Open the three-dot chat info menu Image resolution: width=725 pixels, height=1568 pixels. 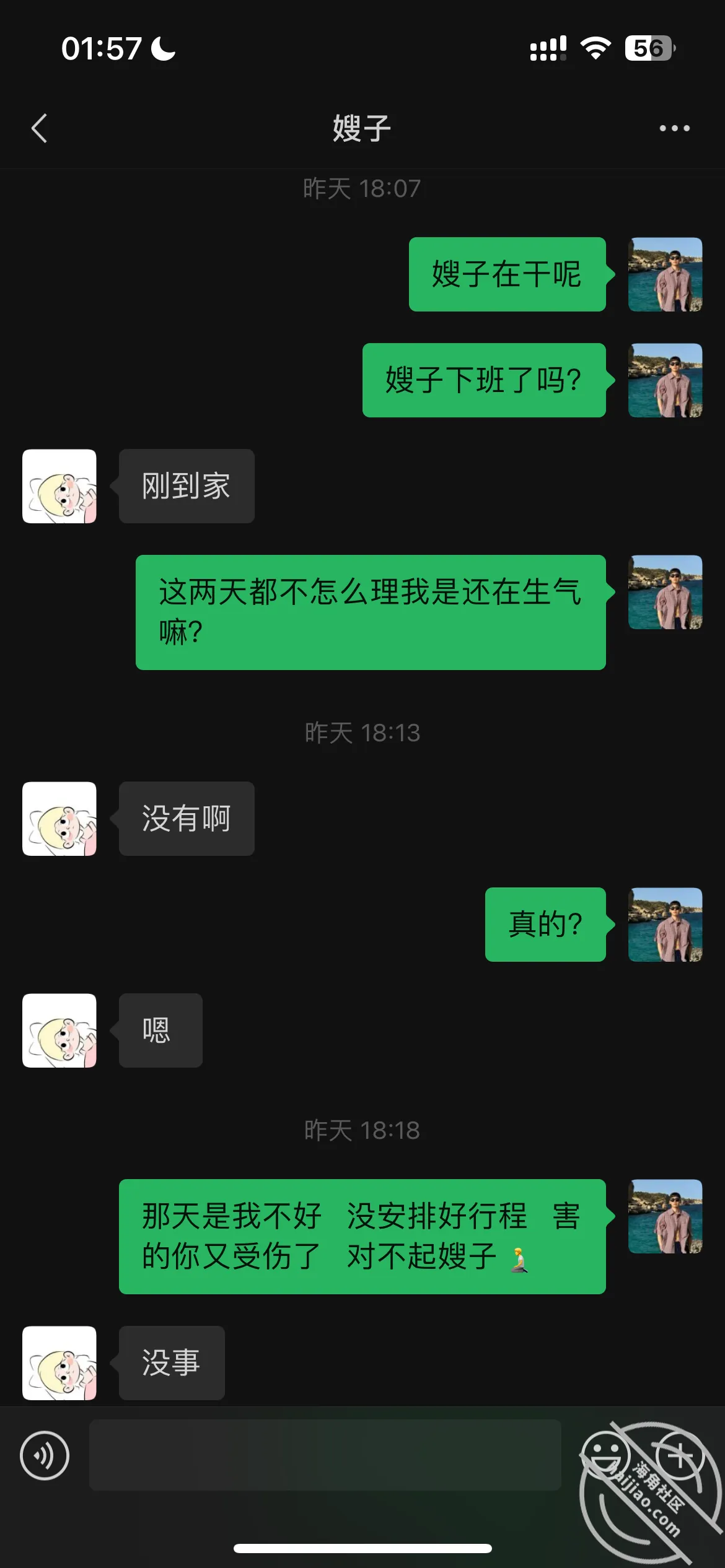(674, 128)
